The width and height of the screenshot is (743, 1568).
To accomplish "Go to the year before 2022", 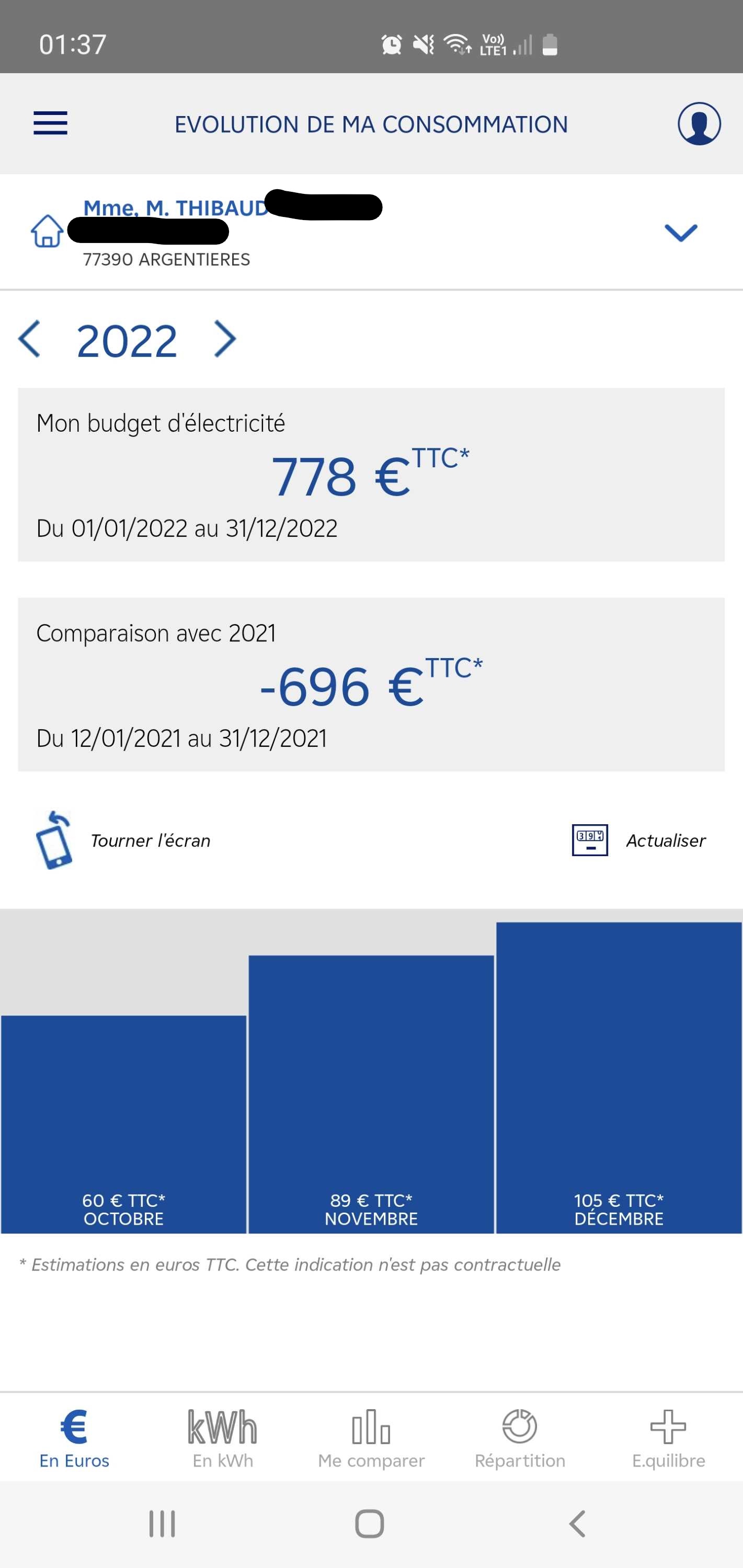I will (x=29, y=339).
